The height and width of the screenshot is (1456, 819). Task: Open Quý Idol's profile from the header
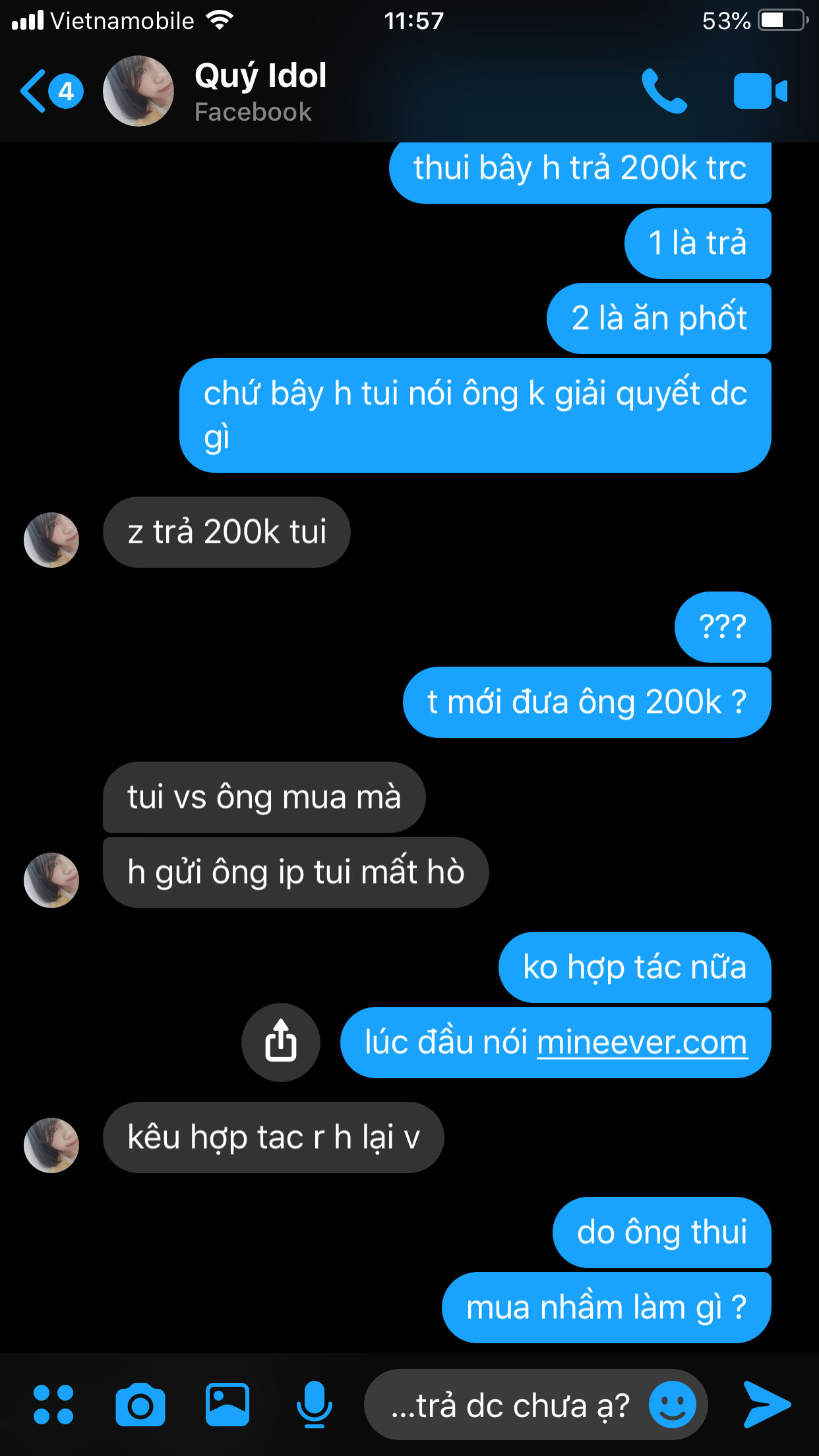point(258,91)
